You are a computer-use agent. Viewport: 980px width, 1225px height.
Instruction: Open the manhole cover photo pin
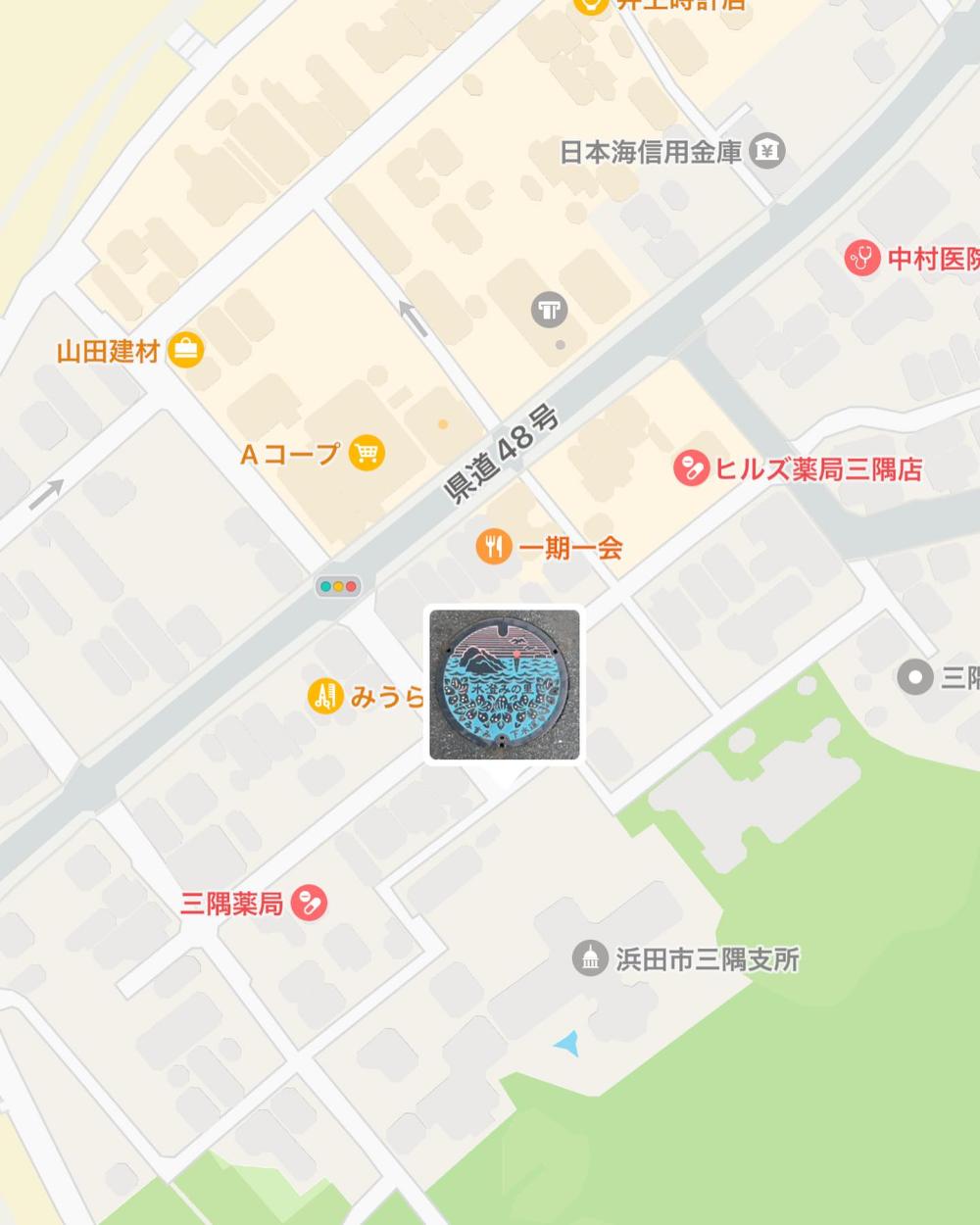click(x=505, y=684)
